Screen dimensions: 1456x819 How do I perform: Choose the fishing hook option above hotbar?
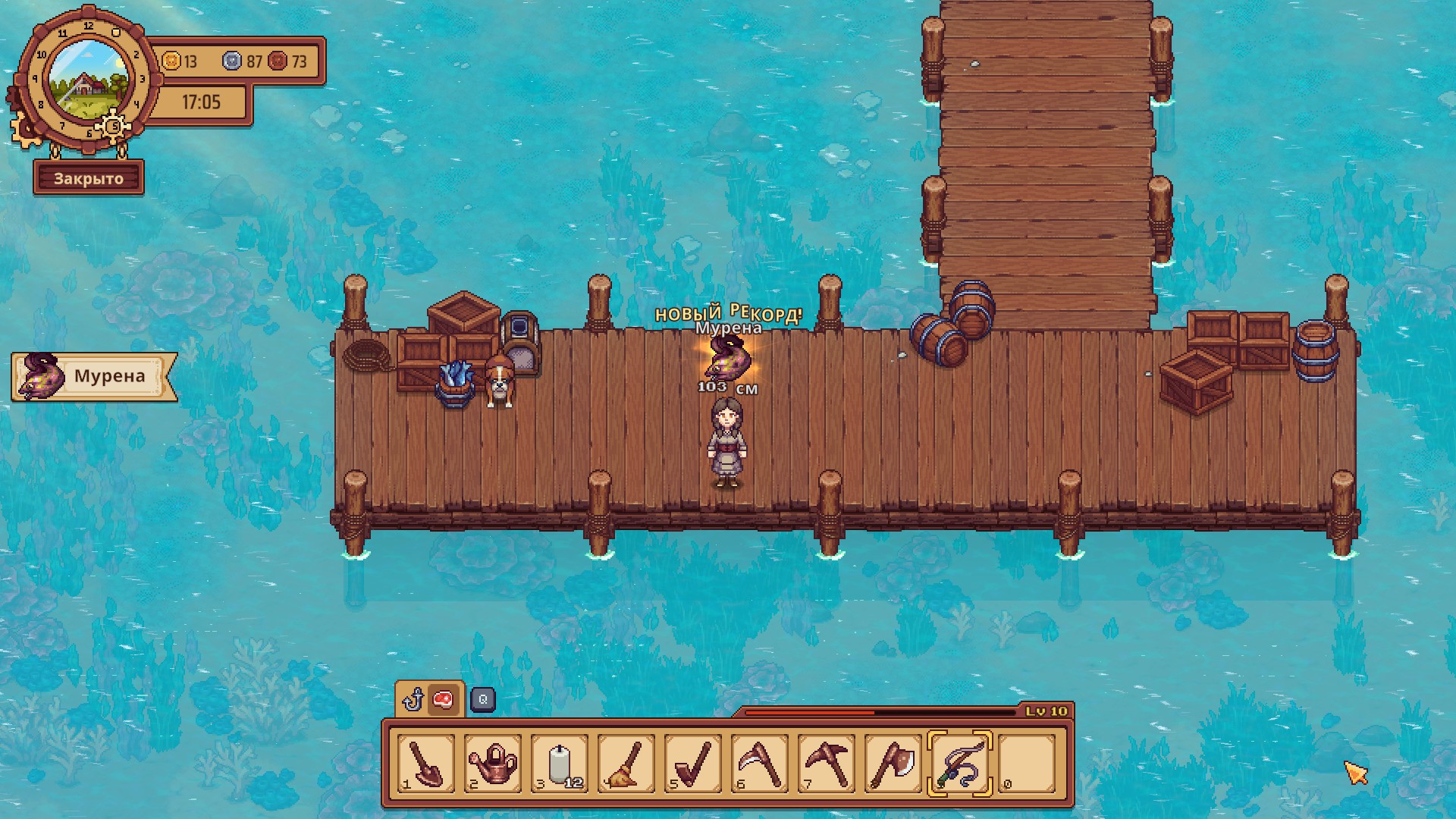(413, 699)
